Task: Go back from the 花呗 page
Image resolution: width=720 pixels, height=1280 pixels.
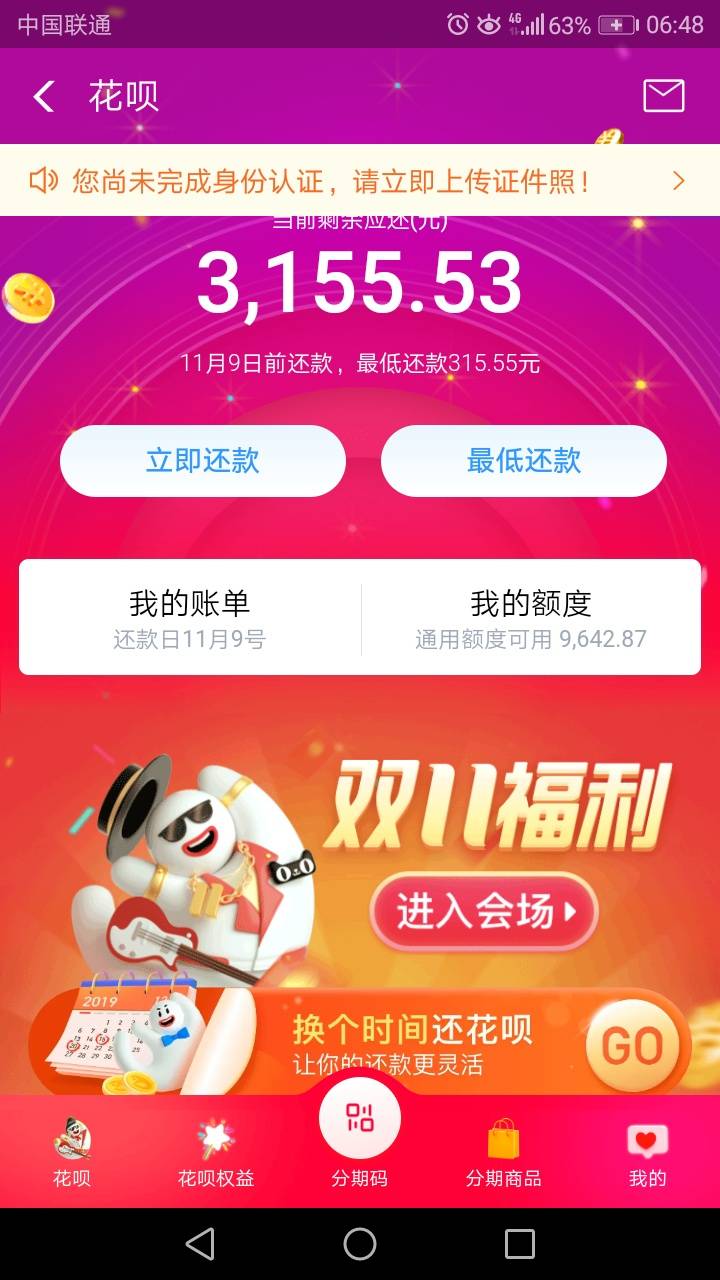Action: [44, 97]
